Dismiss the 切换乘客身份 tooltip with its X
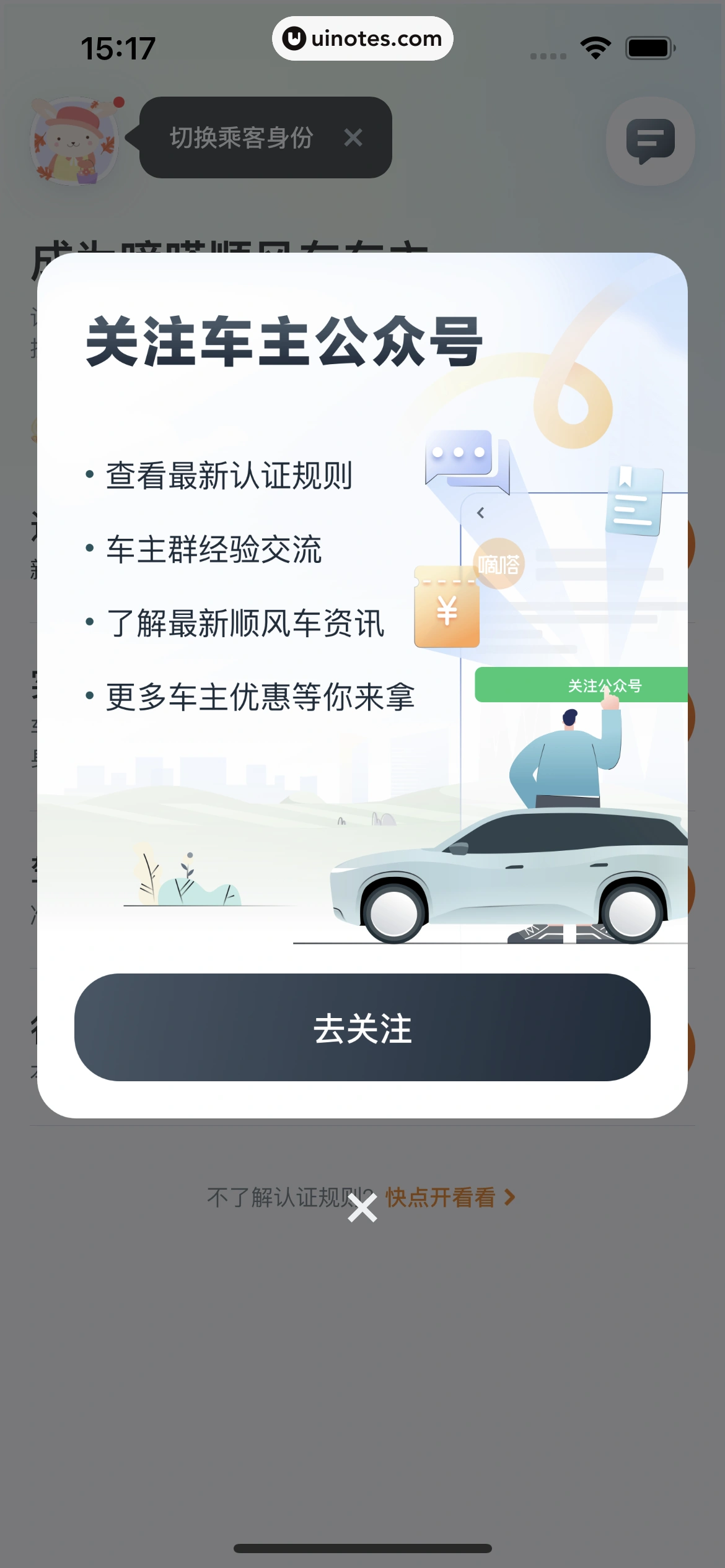This screenshot has width=725, height=1568. [353, 138]
